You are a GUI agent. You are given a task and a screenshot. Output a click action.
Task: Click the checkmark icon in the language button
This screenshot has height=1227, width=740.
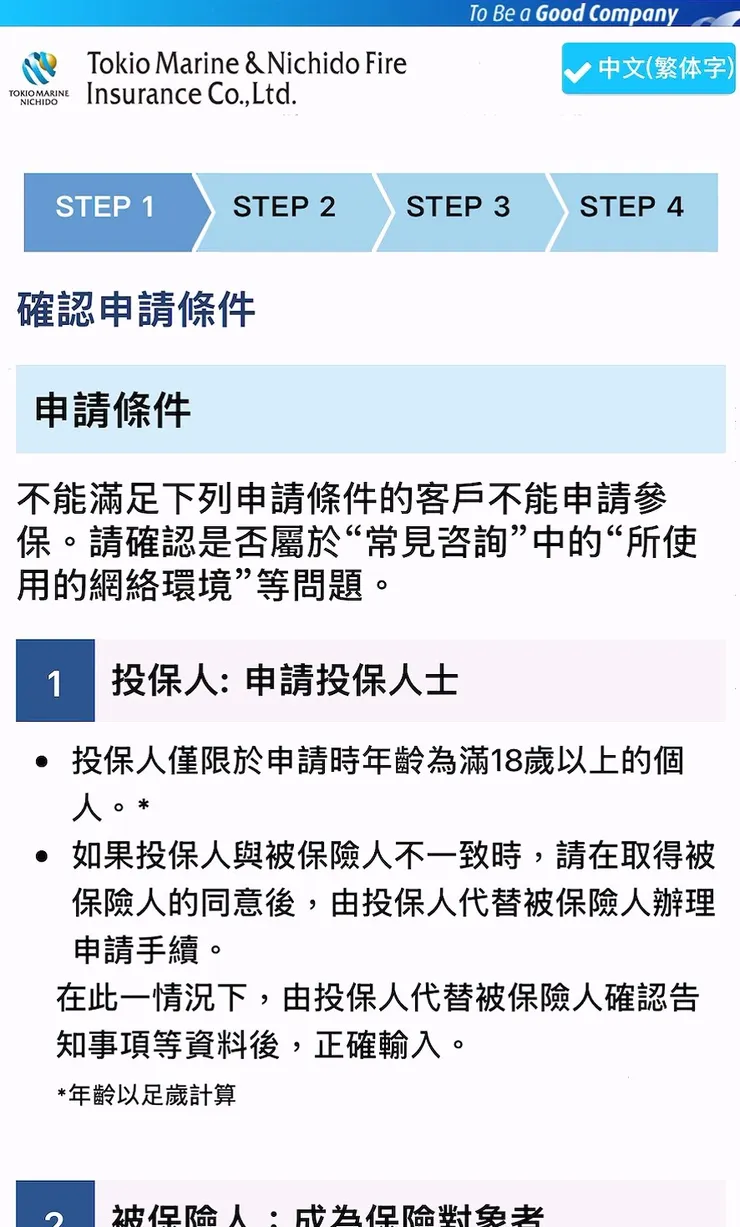tap(576, 72)
